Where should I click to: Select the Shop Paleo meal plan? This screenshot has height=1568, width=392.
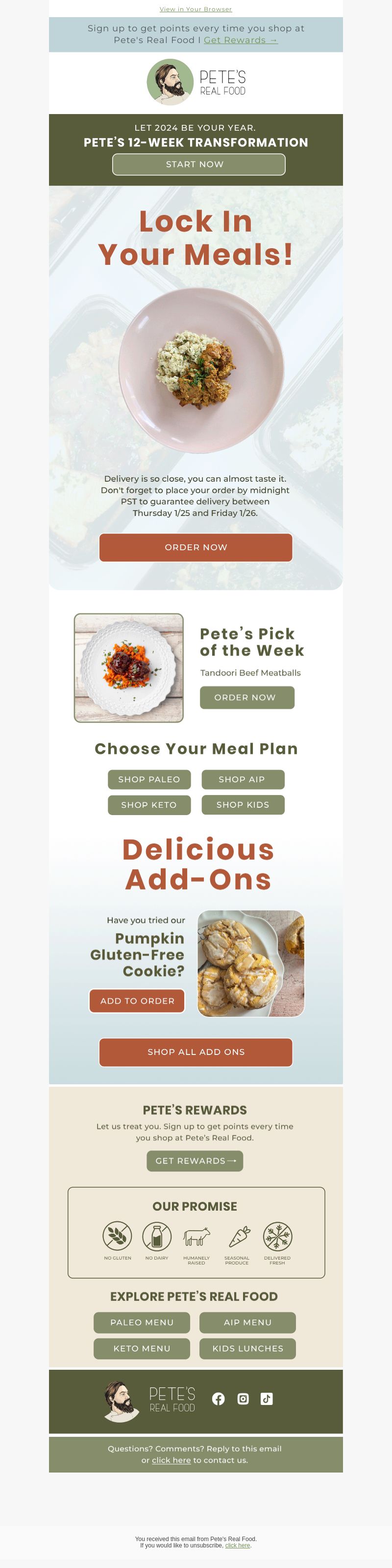(x=149, y=779)
